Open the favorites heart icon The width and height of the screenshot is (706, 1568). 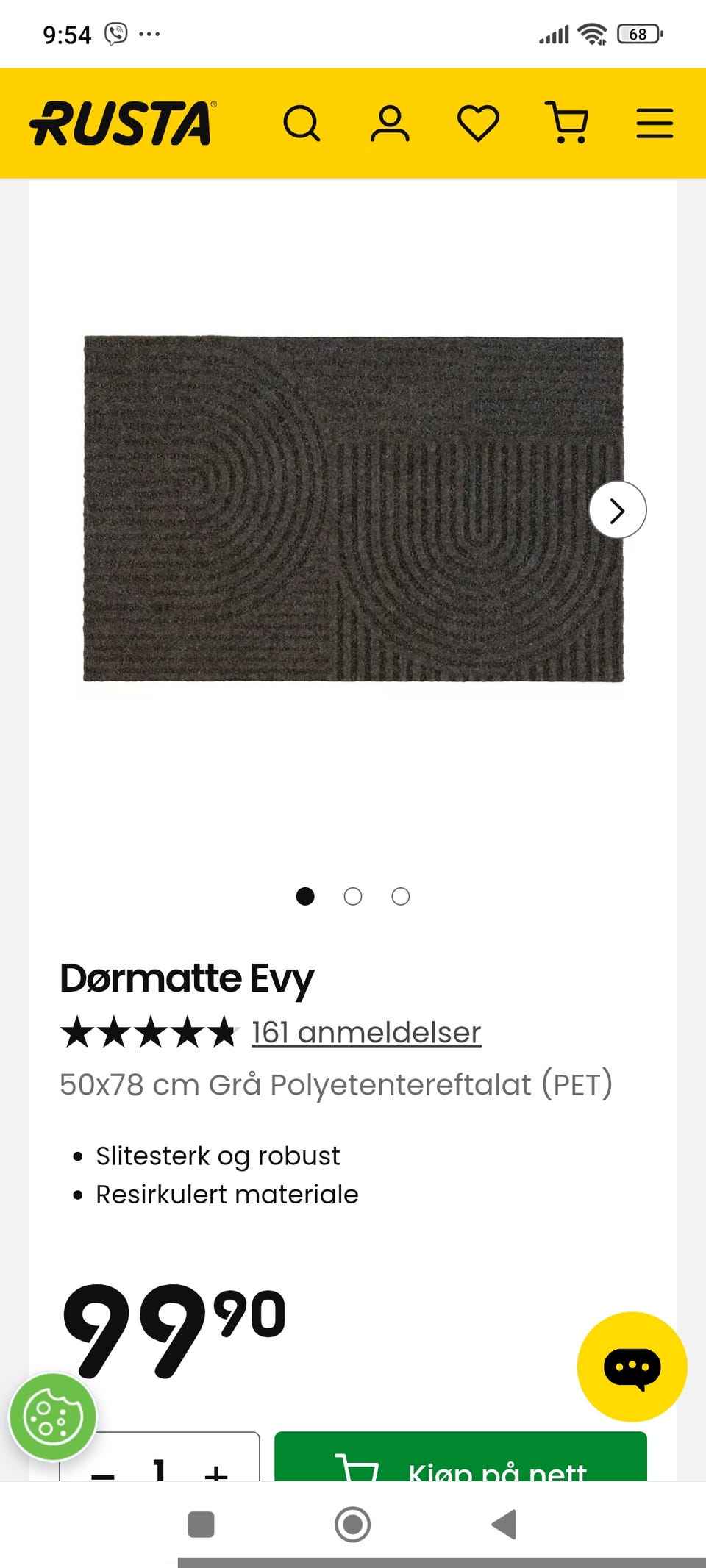[477, 123]
